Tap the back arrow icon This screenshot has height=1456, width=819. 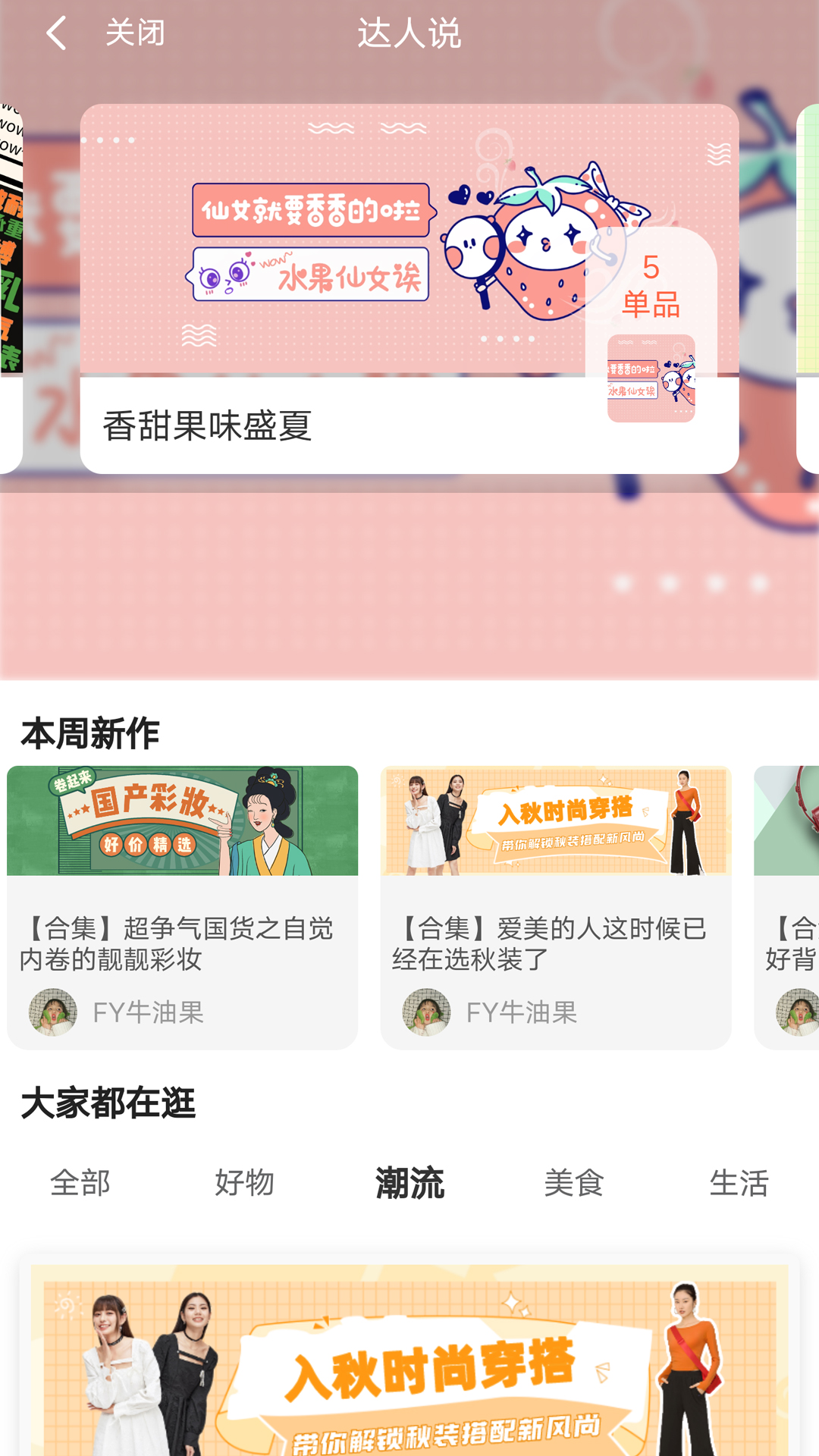click(56, 33)
